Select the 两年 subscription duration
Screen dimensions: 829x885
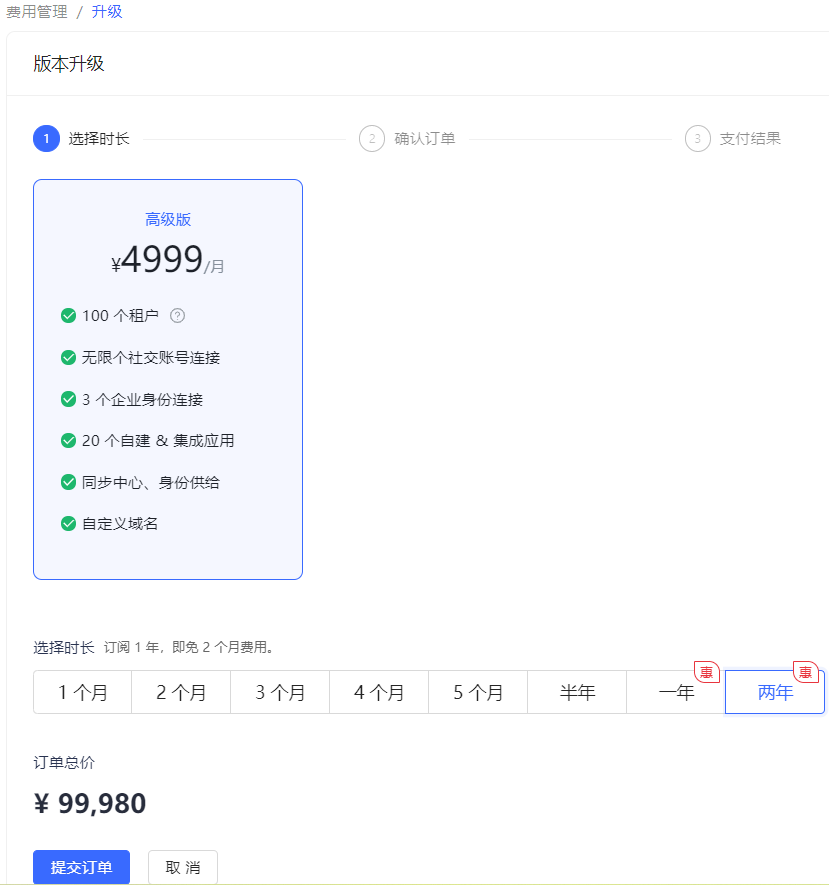pos(775,692)
